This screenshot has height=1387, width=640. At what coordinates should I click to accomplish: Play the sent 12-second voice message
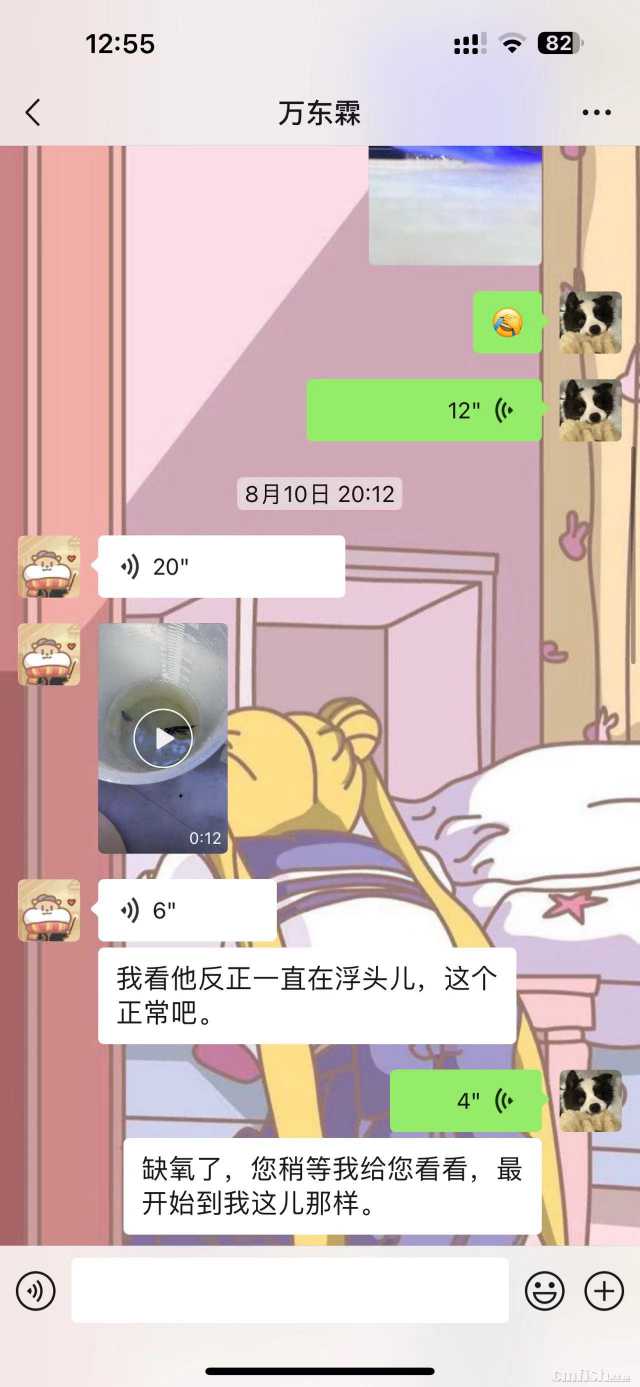424,410
